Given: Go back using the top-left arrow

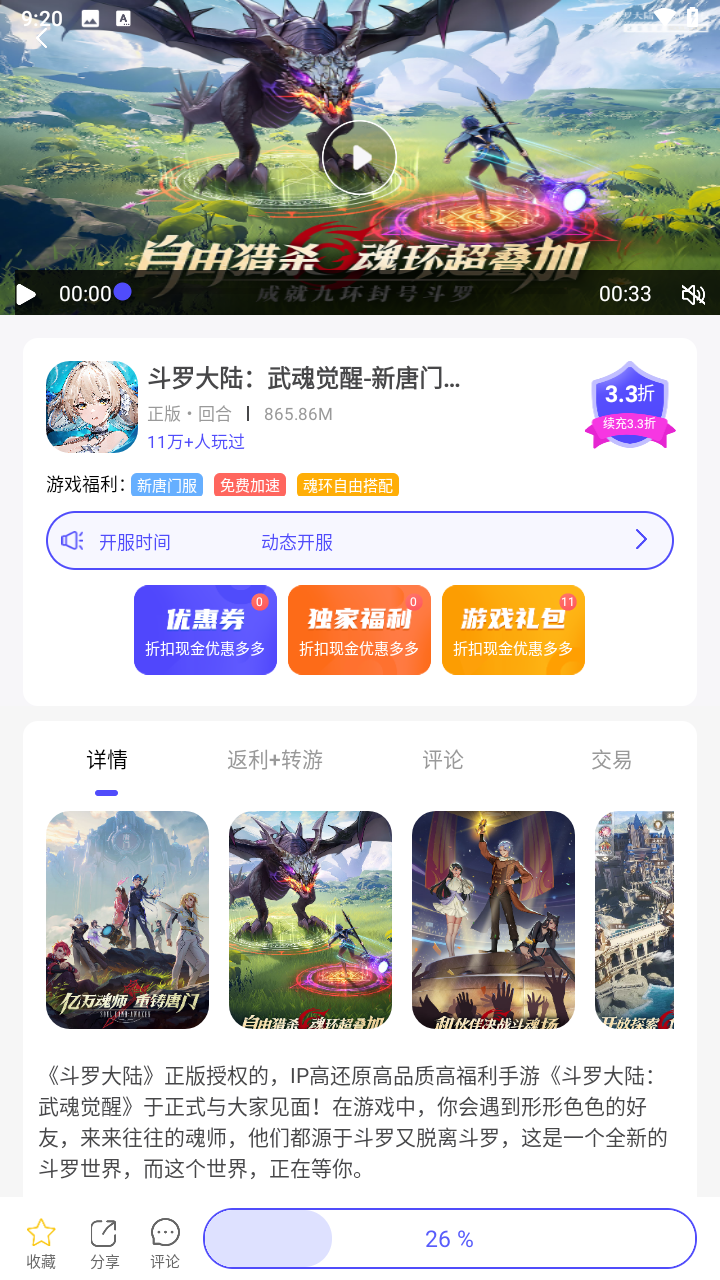Looking at the screenshot, I should point(41,38).
